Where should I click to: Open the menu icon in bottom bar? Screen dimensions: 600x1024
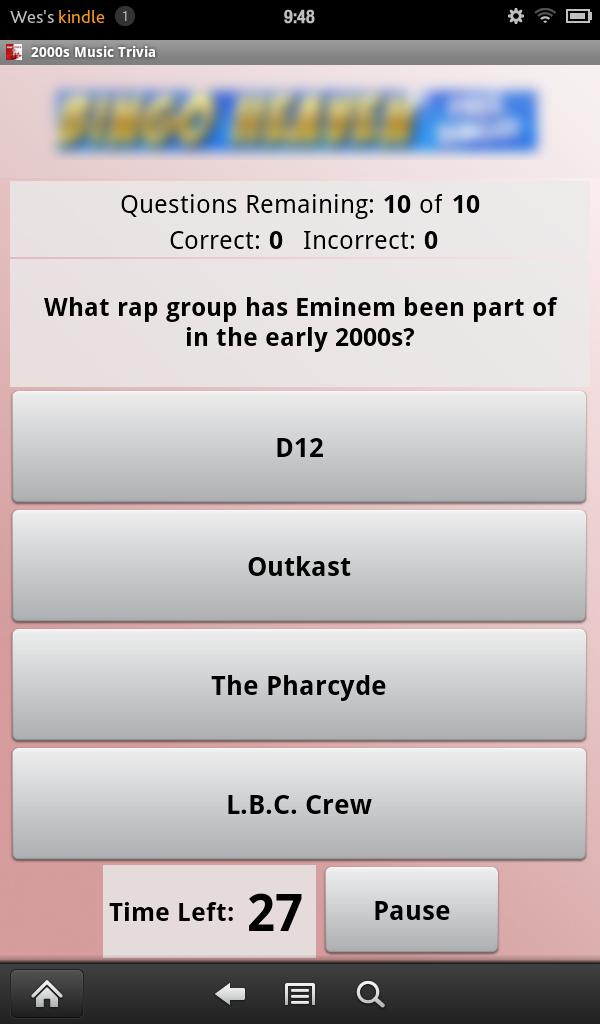tap(299, 994)
